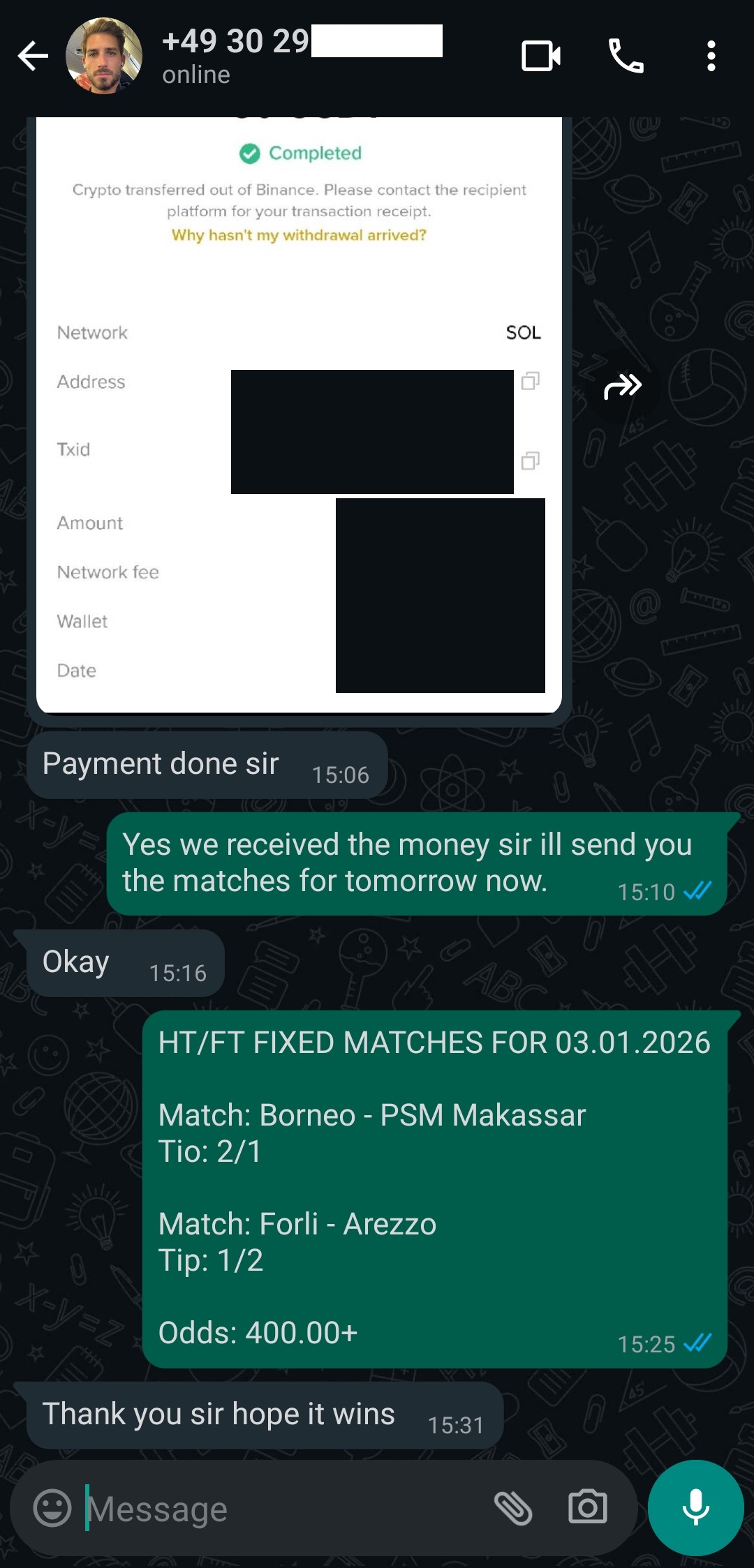754x1568 pixels.
Task: Start a voice call with this contact
Action: pyautogui.click(x=626, y=56)
